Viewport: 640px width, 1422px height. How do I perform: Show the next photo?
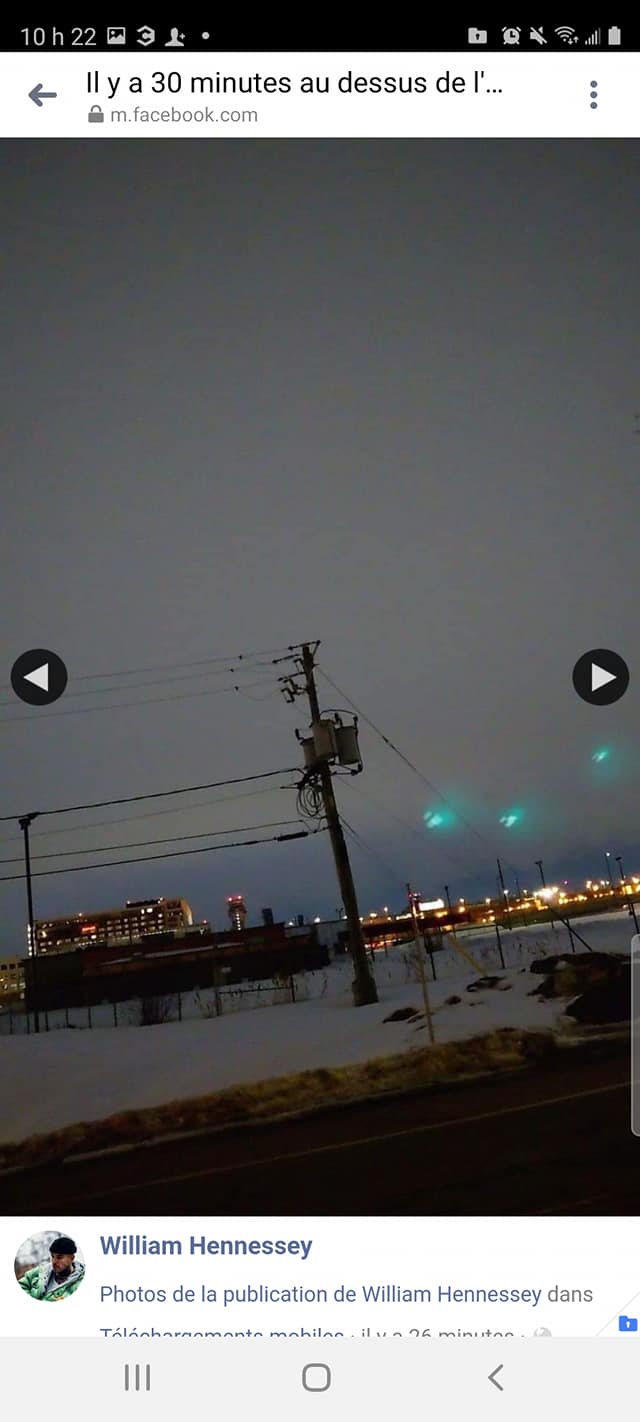click(x=600, y=677)
